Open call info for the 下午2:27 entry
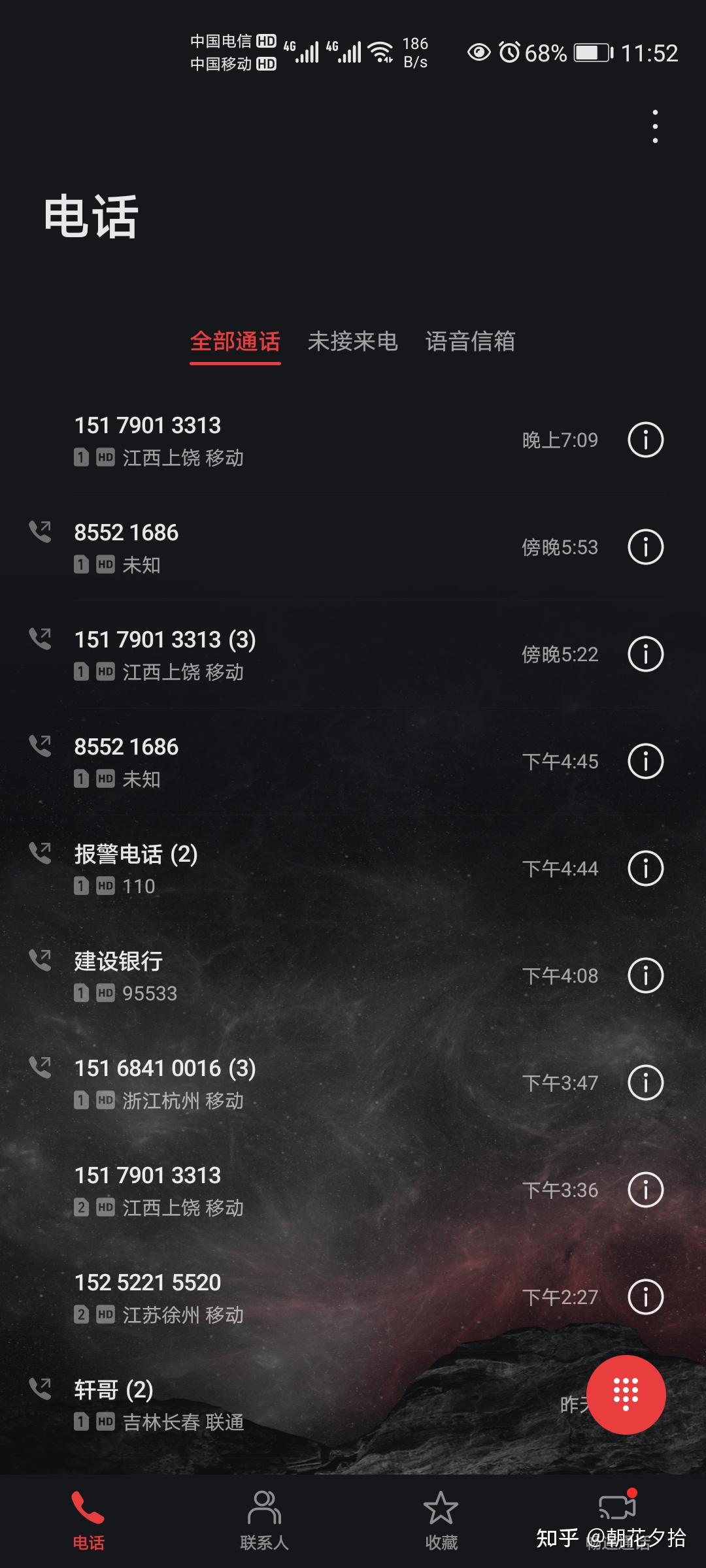This screenshot has height=1568, width=706. tap(645, 1298)
